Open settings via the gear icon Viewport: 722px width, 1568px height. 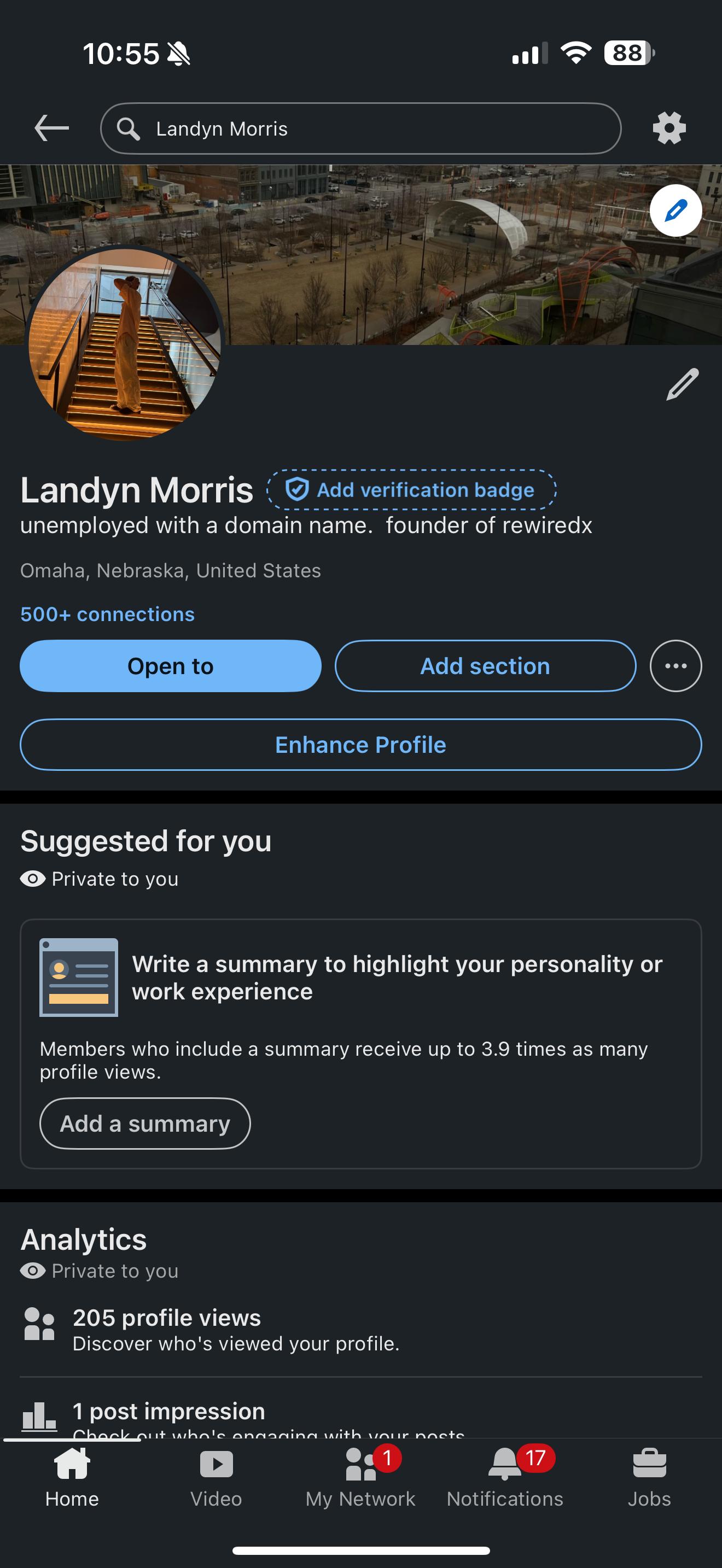[669, 128]
